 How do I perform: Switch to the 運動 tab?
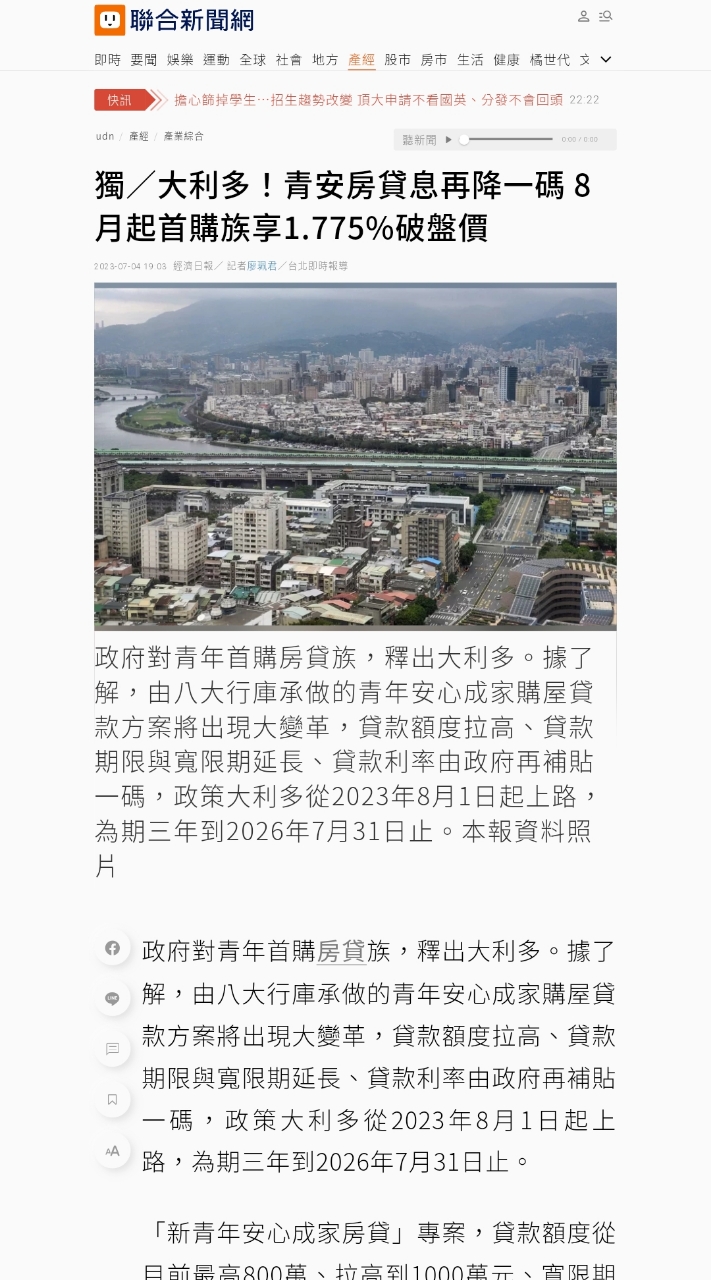point(216,60)
